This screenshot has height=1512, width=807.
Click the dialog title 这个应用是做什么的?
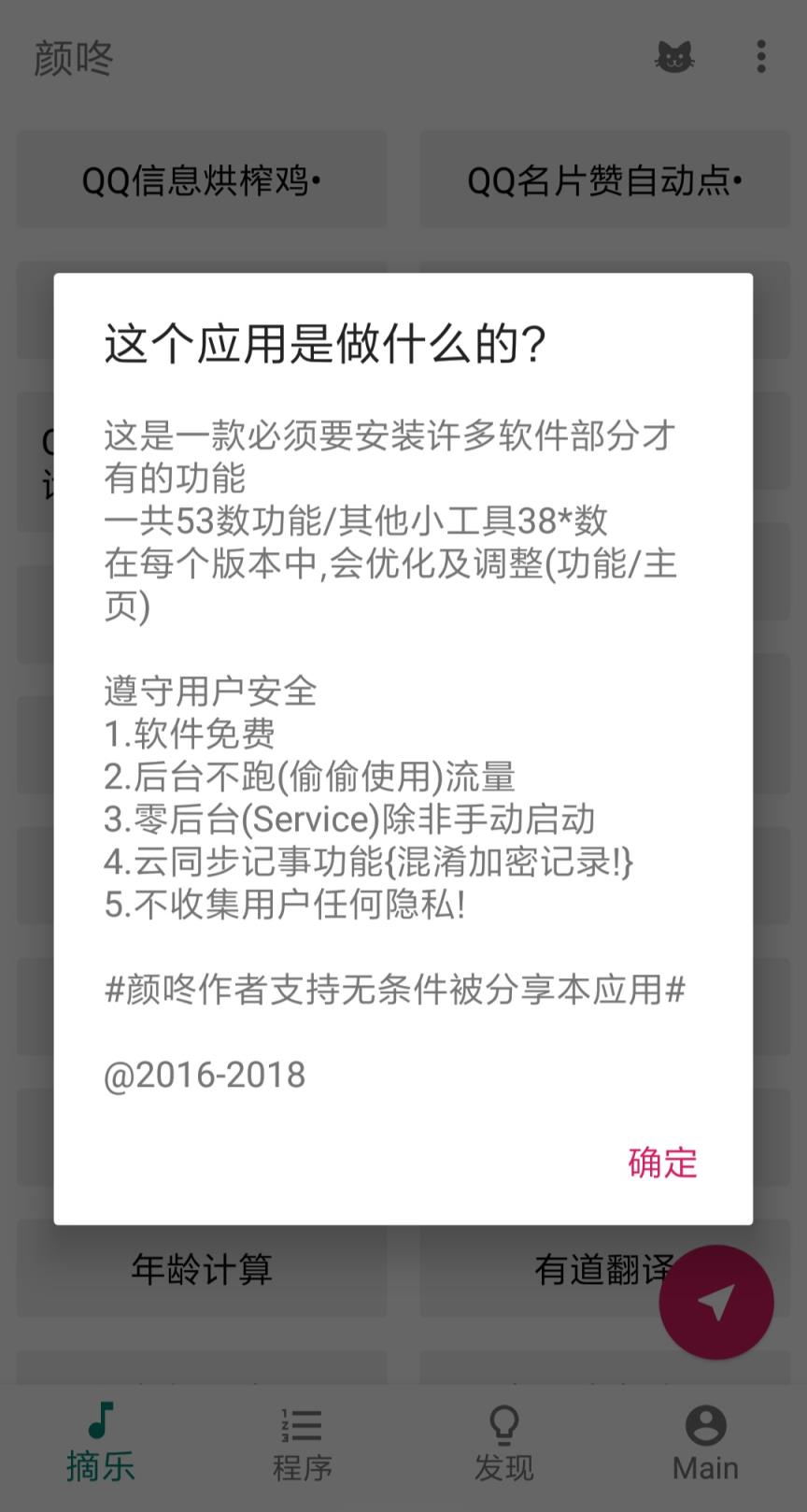click(327, 342)
